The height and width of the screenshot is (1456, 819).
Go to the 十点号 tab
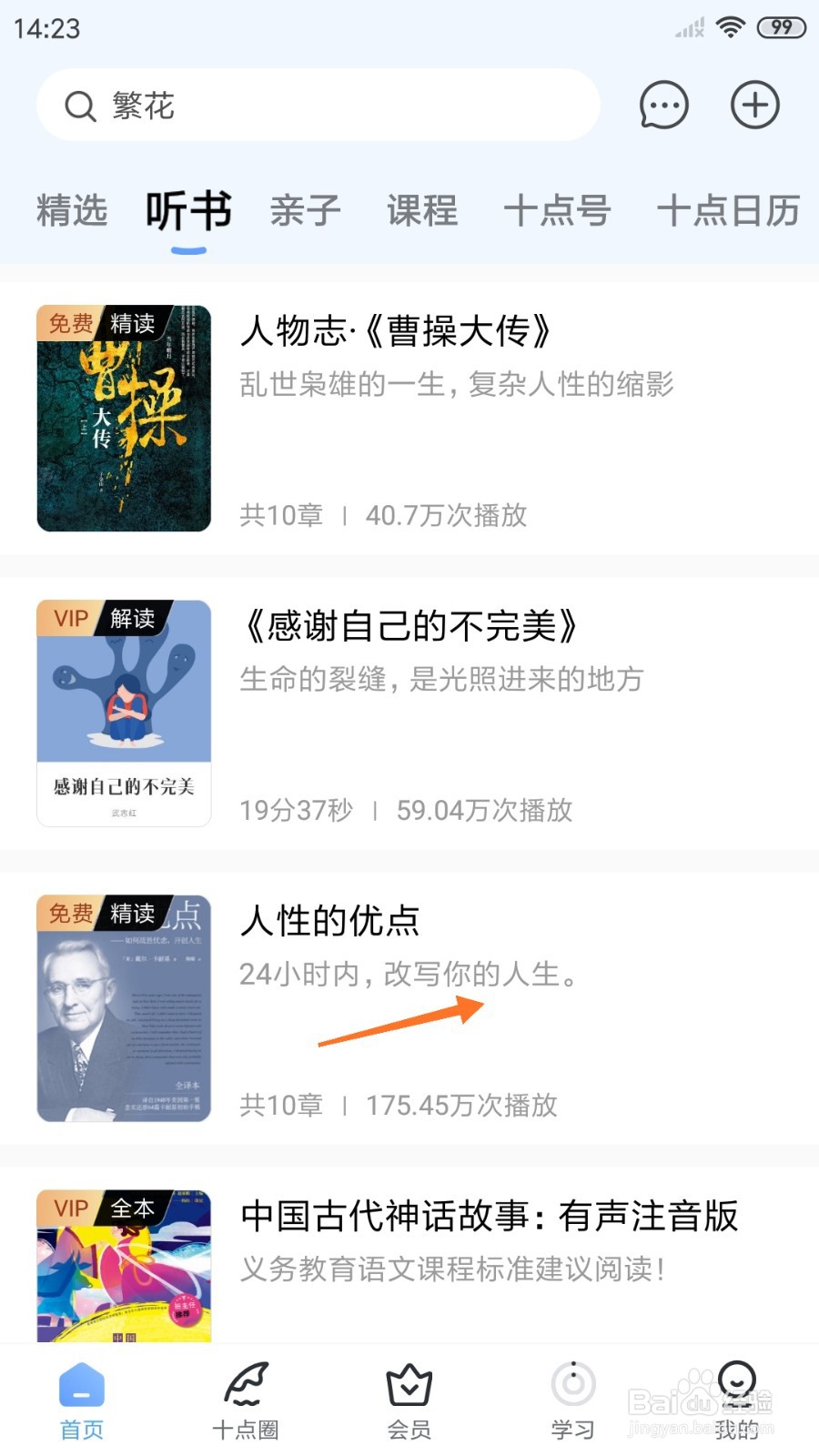tap(557, 211)
